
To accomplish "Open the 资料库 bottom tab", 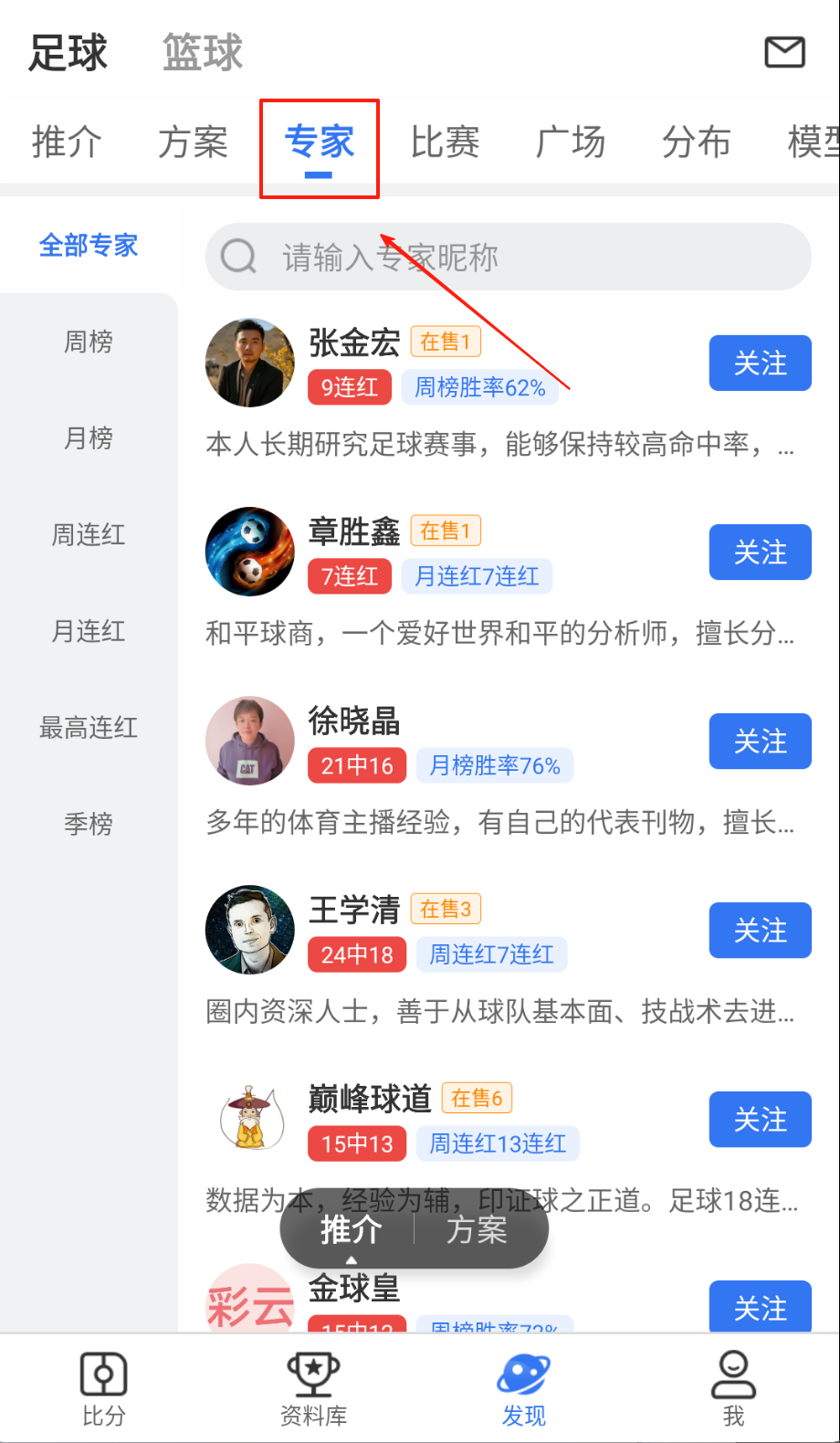I will point(313,1390).
